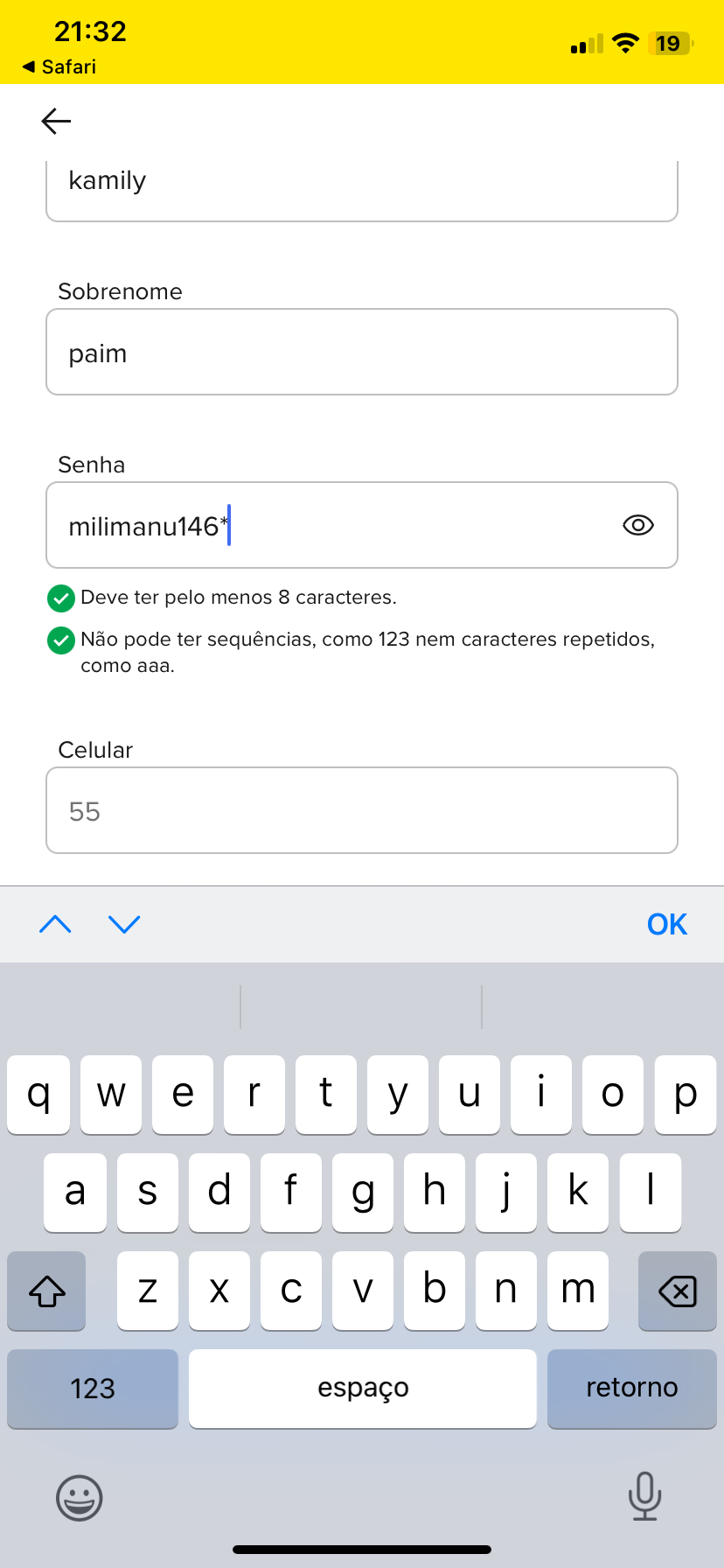Screen dimensions: 724x1568
Task: Go back using the arrow icon
Action: [x=56, y=121]
